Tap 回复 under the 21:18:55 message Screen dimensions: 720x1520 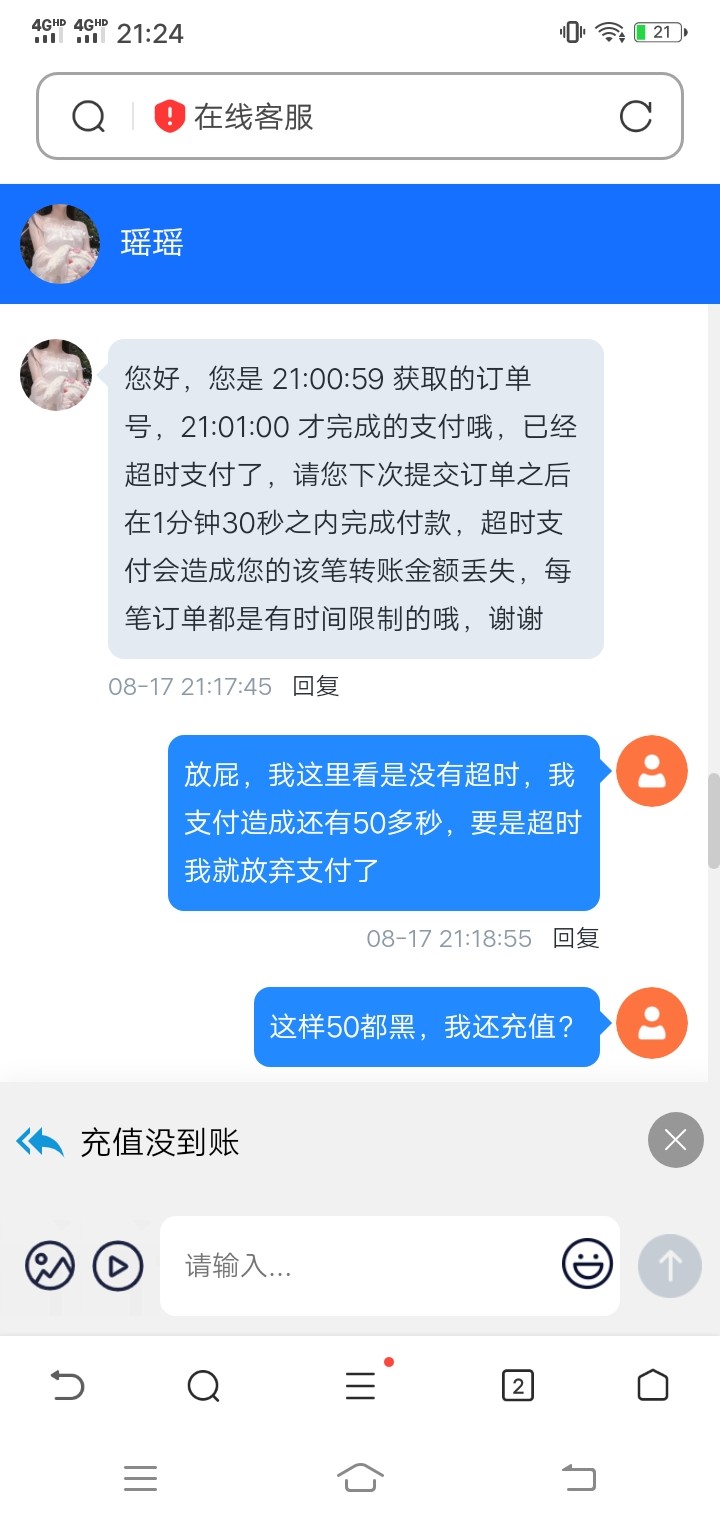pos(576,938)
